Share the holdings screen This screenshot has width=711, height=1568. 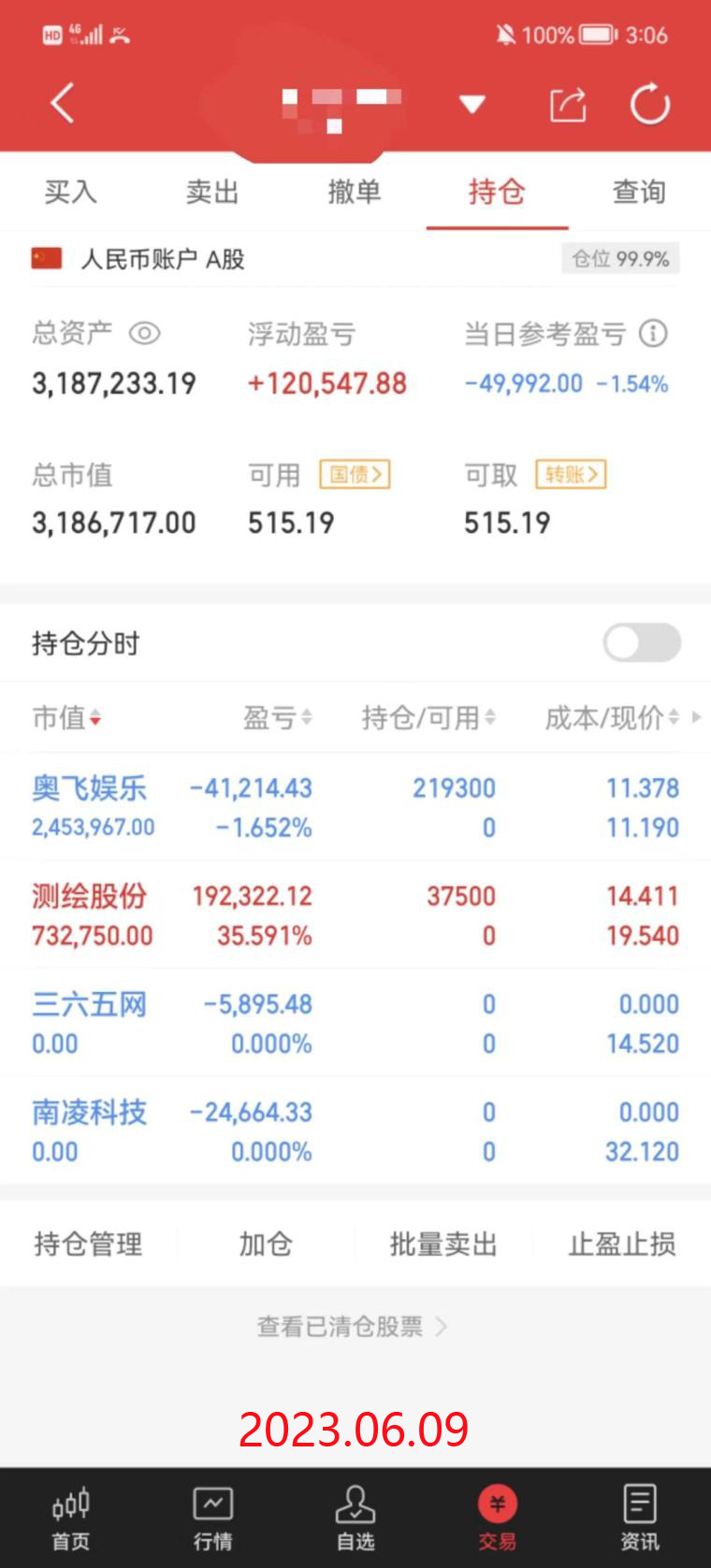pos(568,104)
